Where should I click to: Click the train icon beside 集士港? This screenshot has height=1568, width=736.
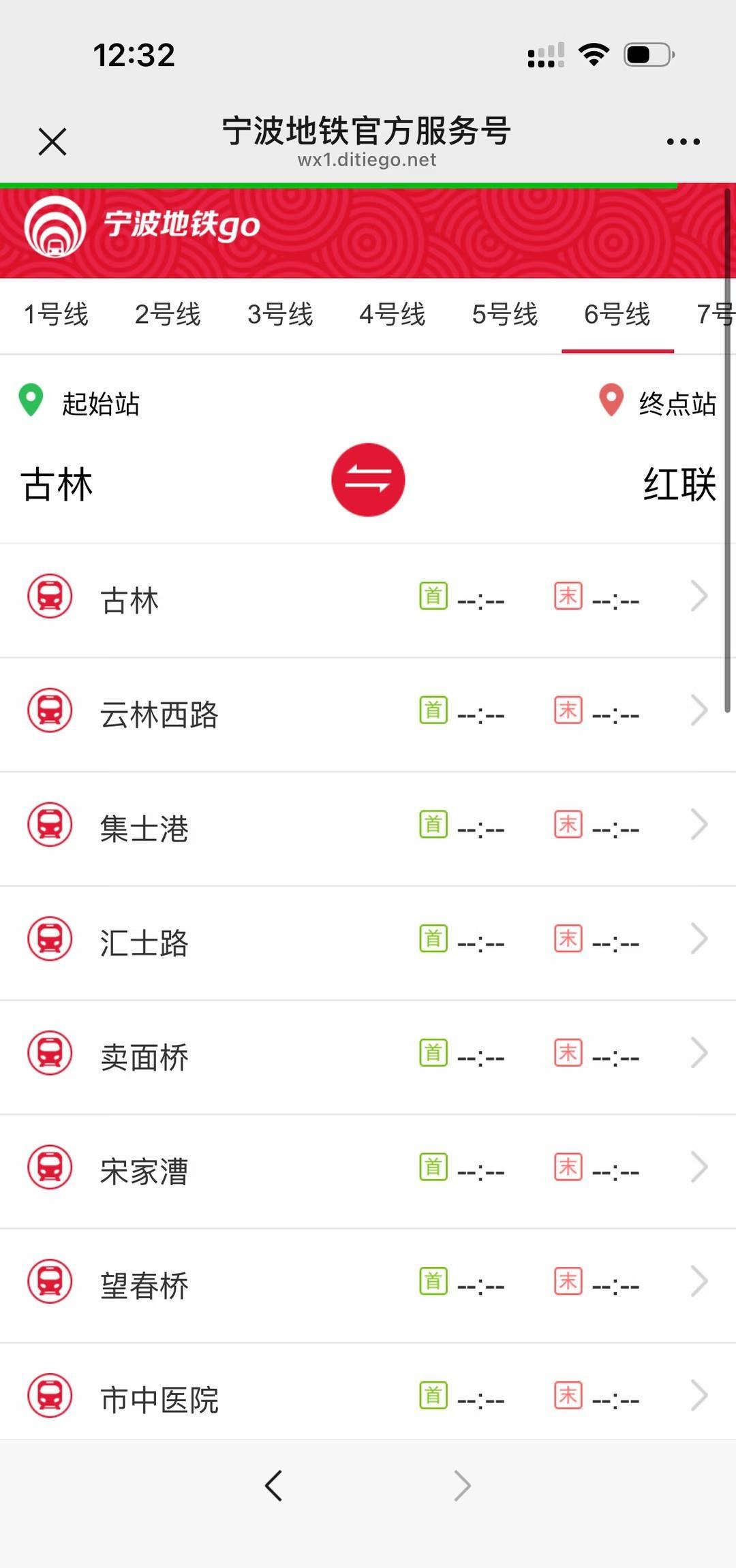[50, 826]
